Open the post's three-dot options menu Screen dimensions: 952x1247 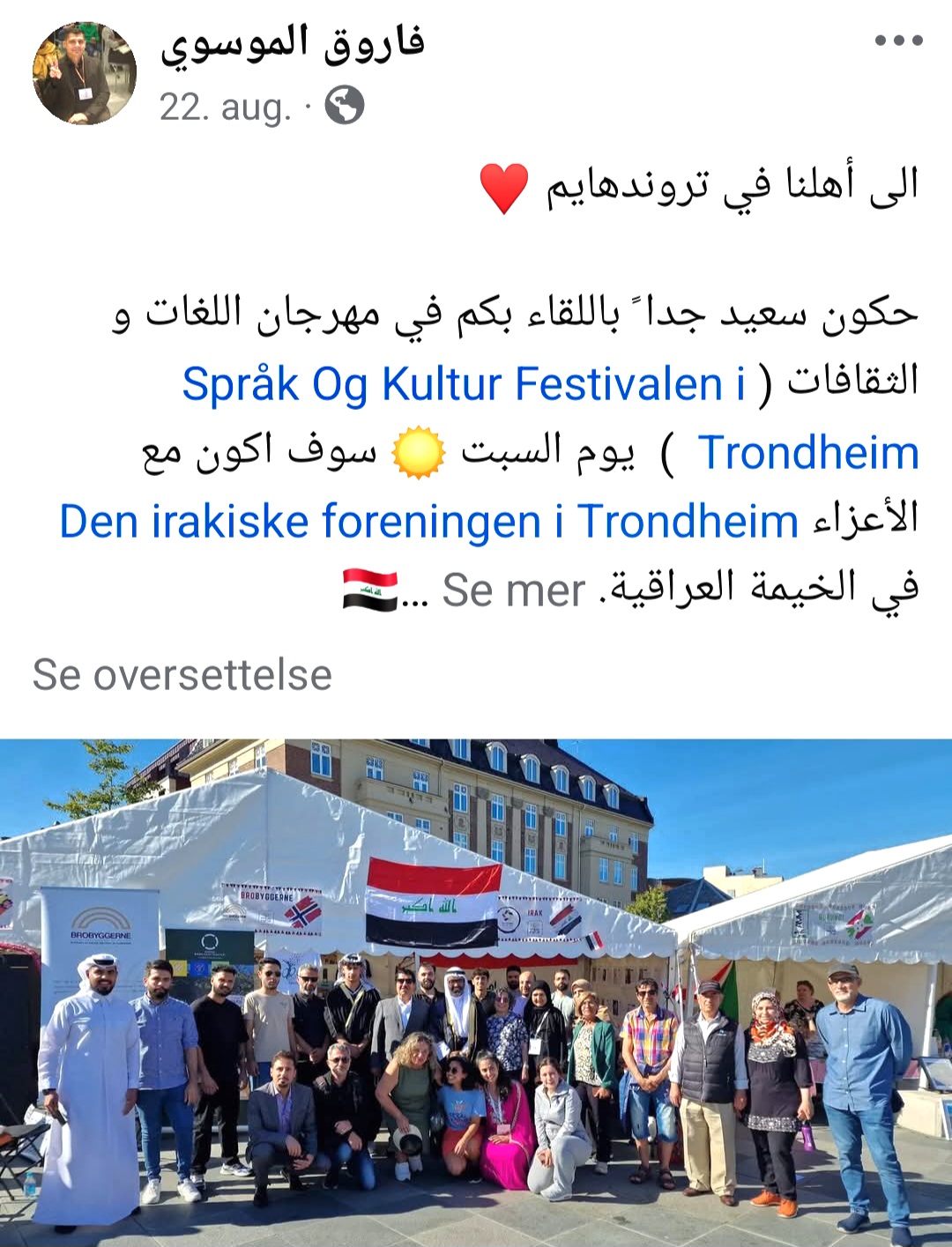(898, 41)
